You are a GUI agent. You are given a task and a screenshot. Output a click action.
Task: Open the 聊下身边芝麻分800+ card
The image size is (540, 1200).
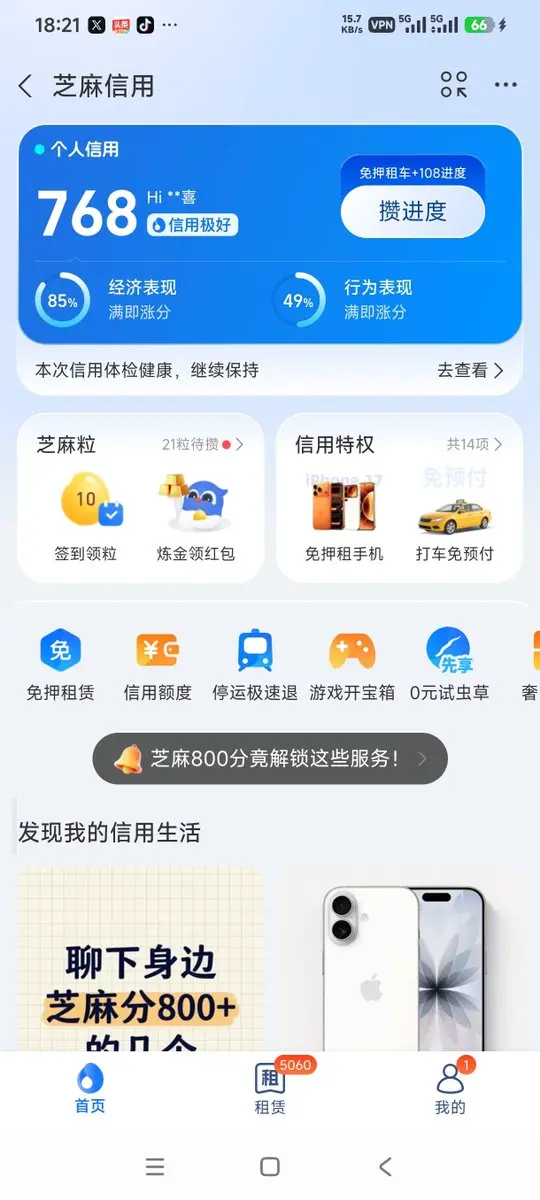coord(141,958)
